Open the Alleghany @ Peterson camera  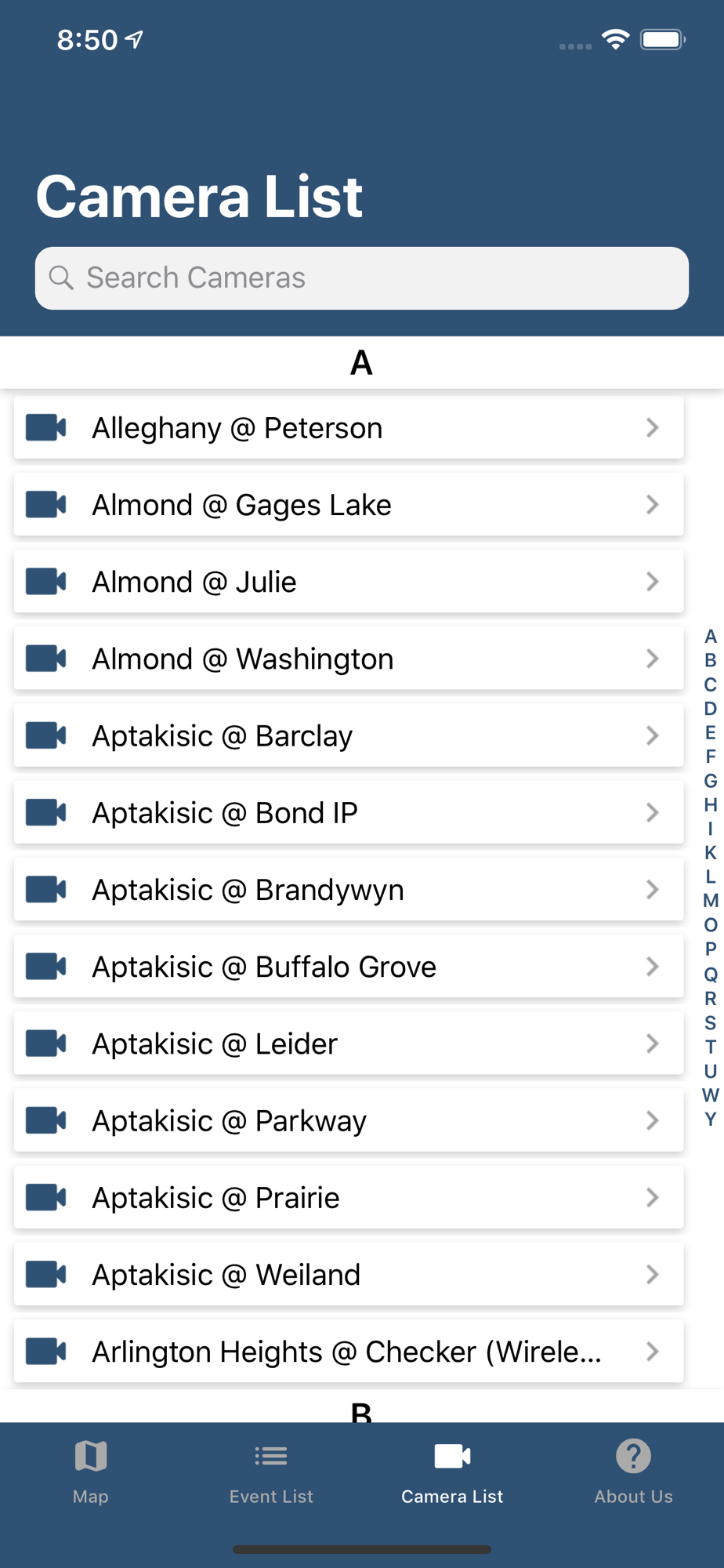coord(349,428)
